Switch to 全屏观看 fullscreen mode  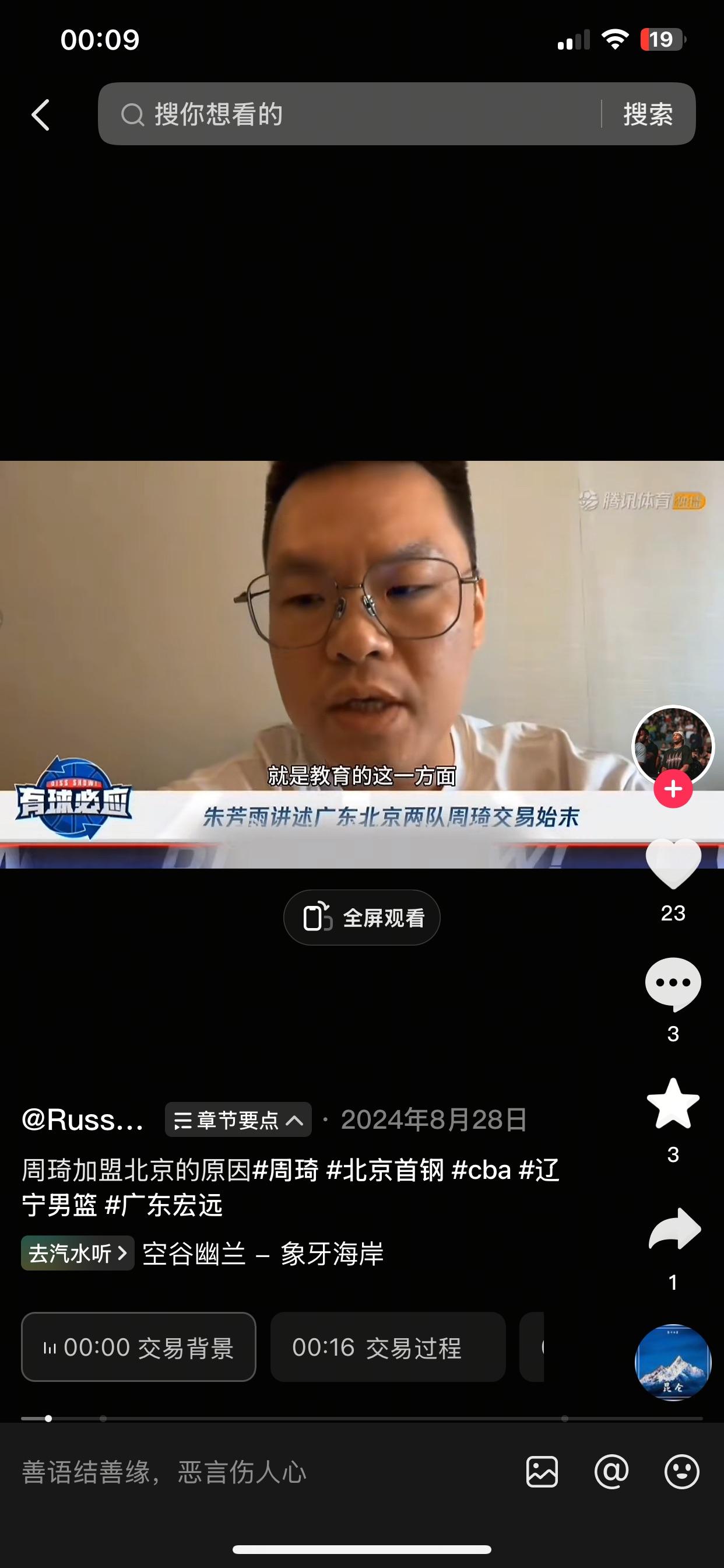coord(361,918)
